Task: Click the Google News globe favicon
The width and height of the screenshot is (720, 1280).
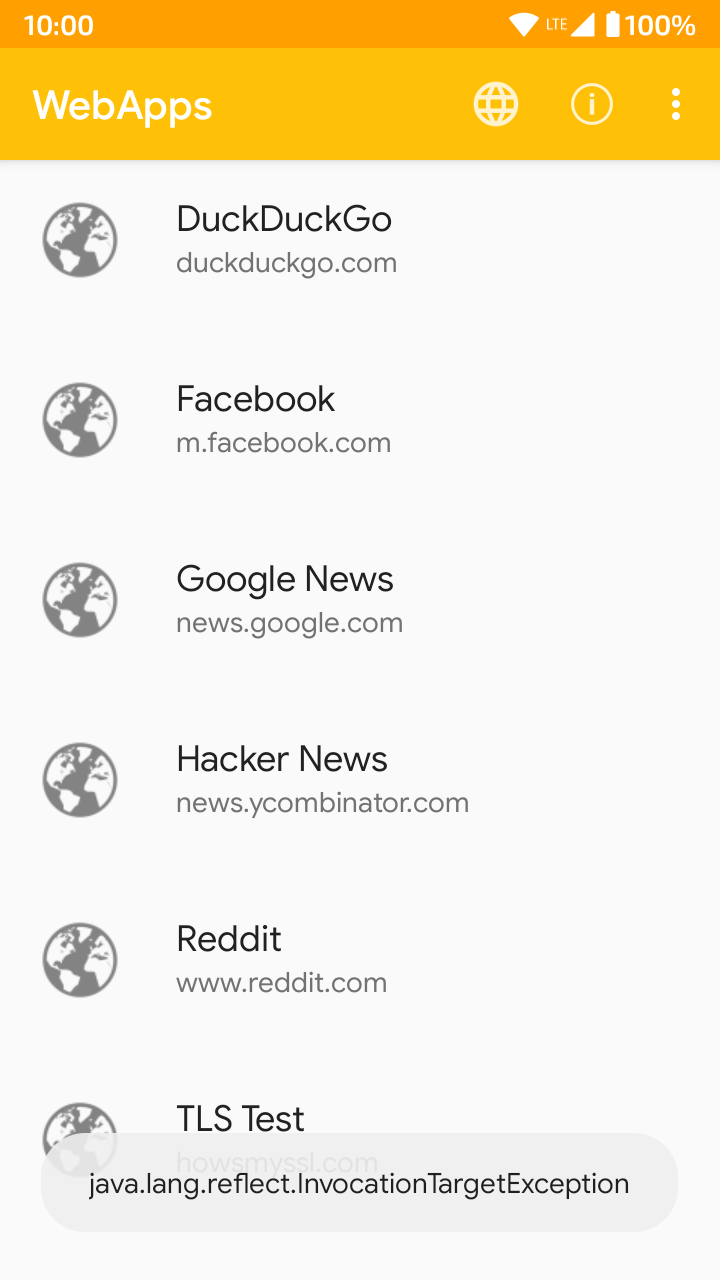Action: click(80, 599)
